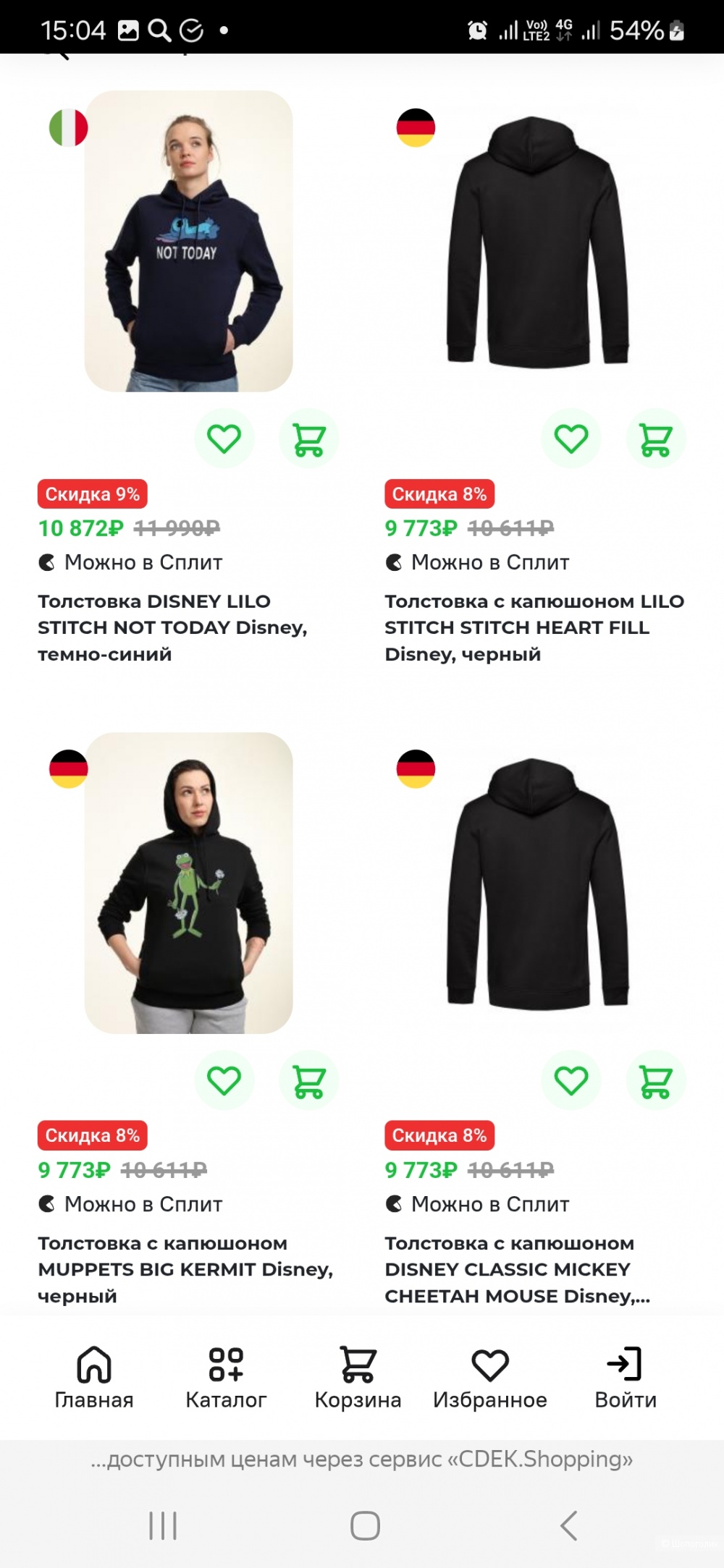Open the Корзина tab
This screenshot has width=724, height=1568.
click(x=358, y=1378)
